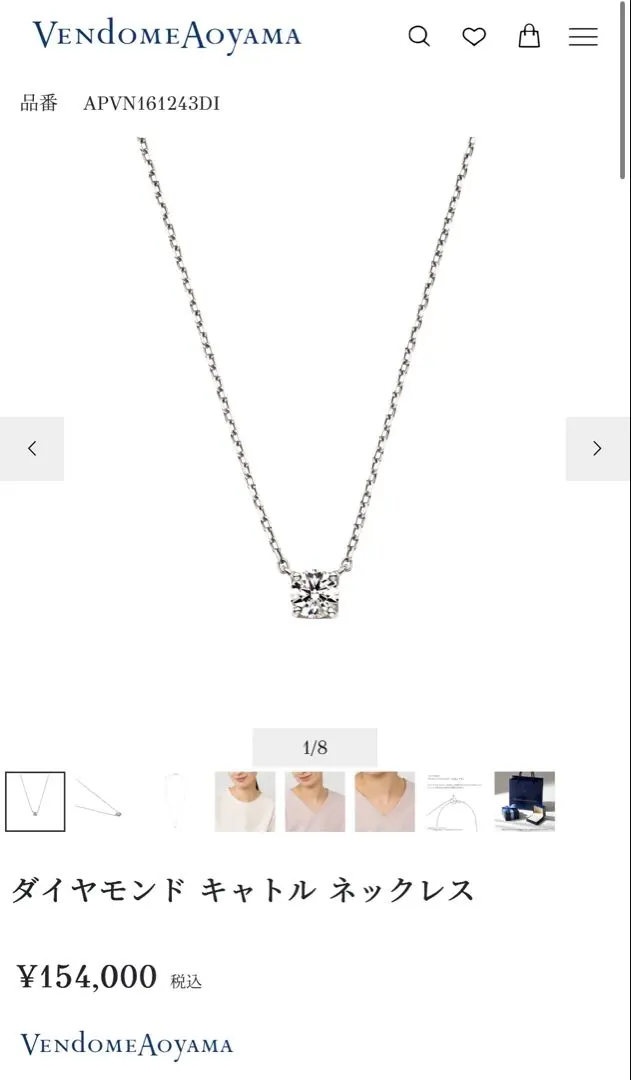
Task: Select the second angled necklace thumbnail
Action: coord(105,801)
